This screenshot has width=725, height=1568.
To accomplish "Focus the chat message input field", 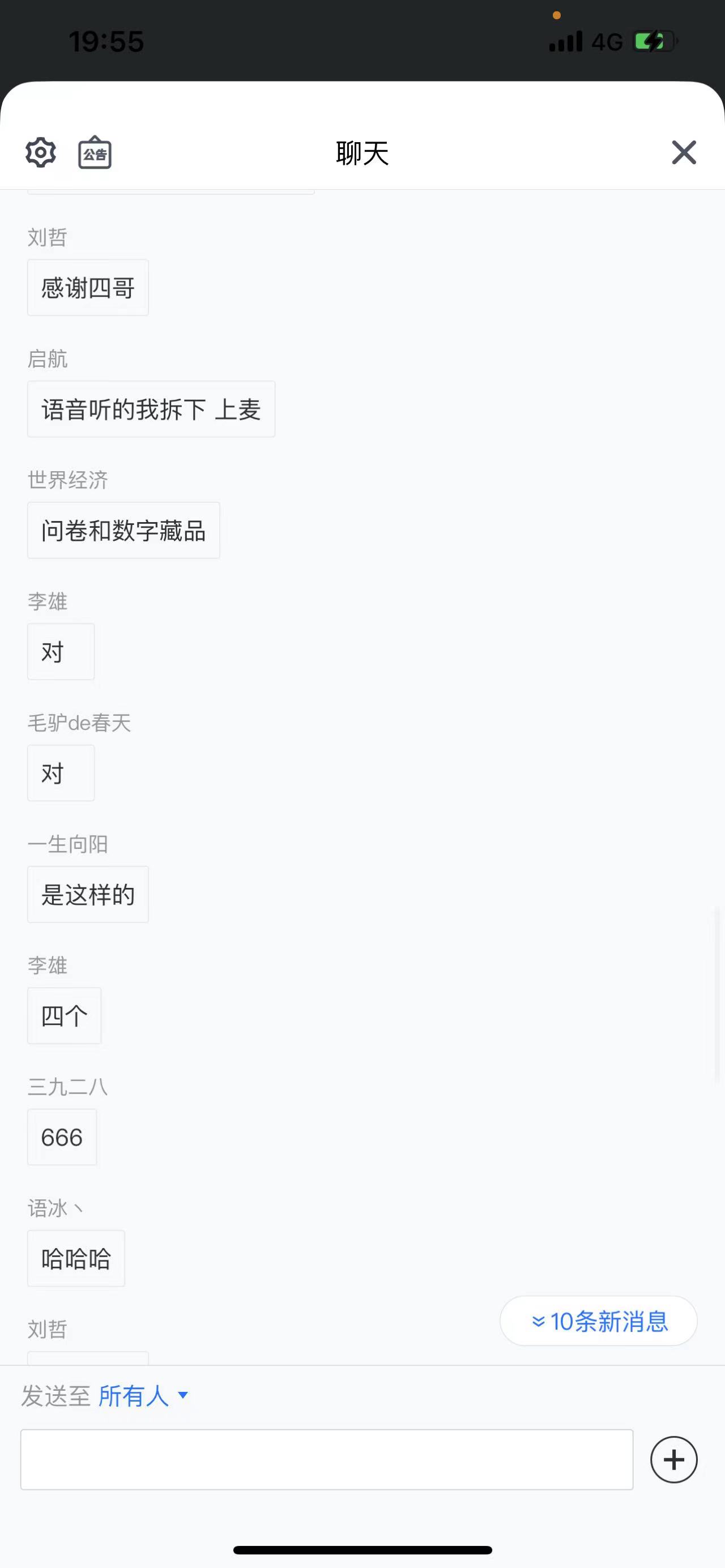I will 327,1460.
